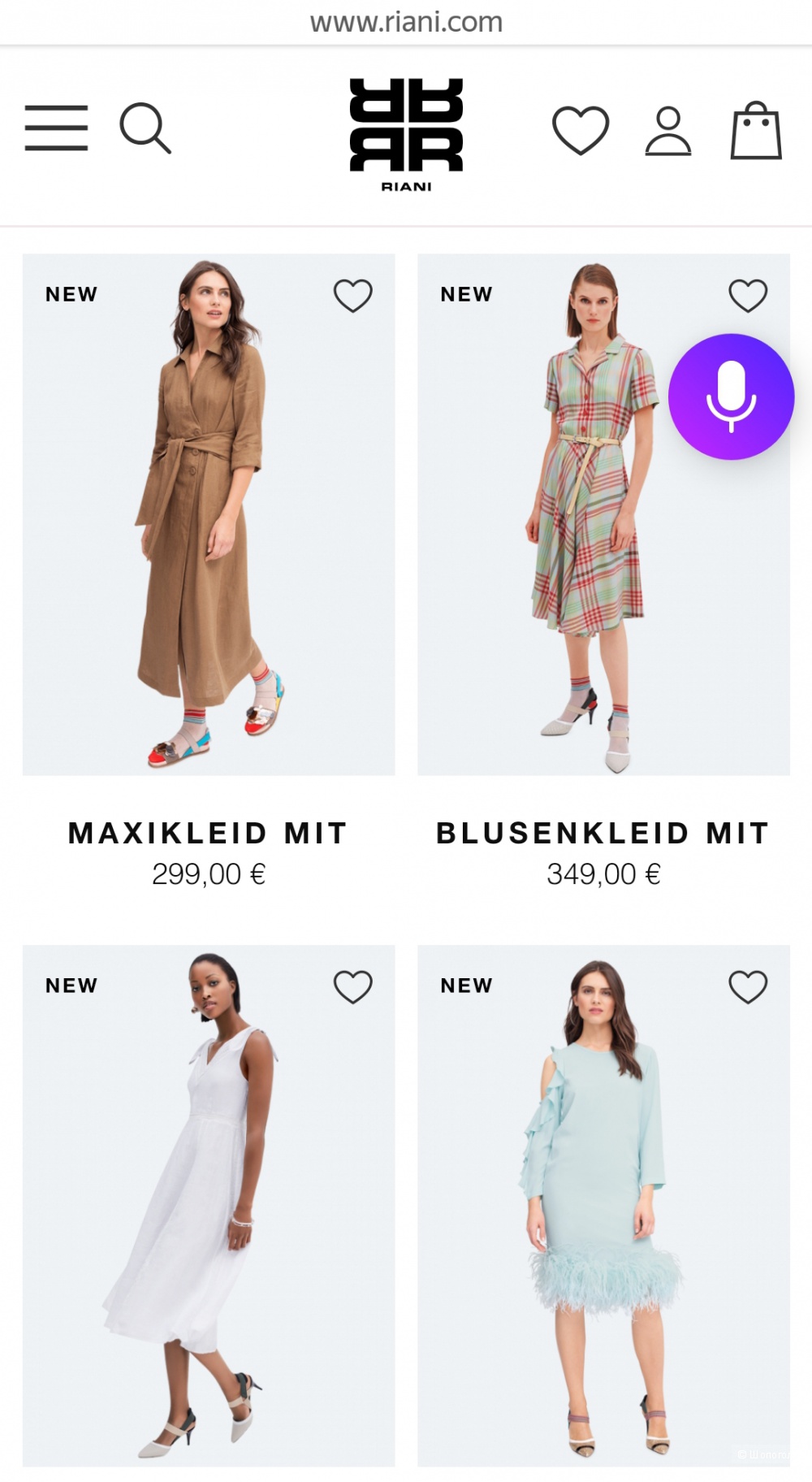This screenshot has width=812, height=1482.
Task: Open the search magnifier
Action: click(x=145, y=128)
